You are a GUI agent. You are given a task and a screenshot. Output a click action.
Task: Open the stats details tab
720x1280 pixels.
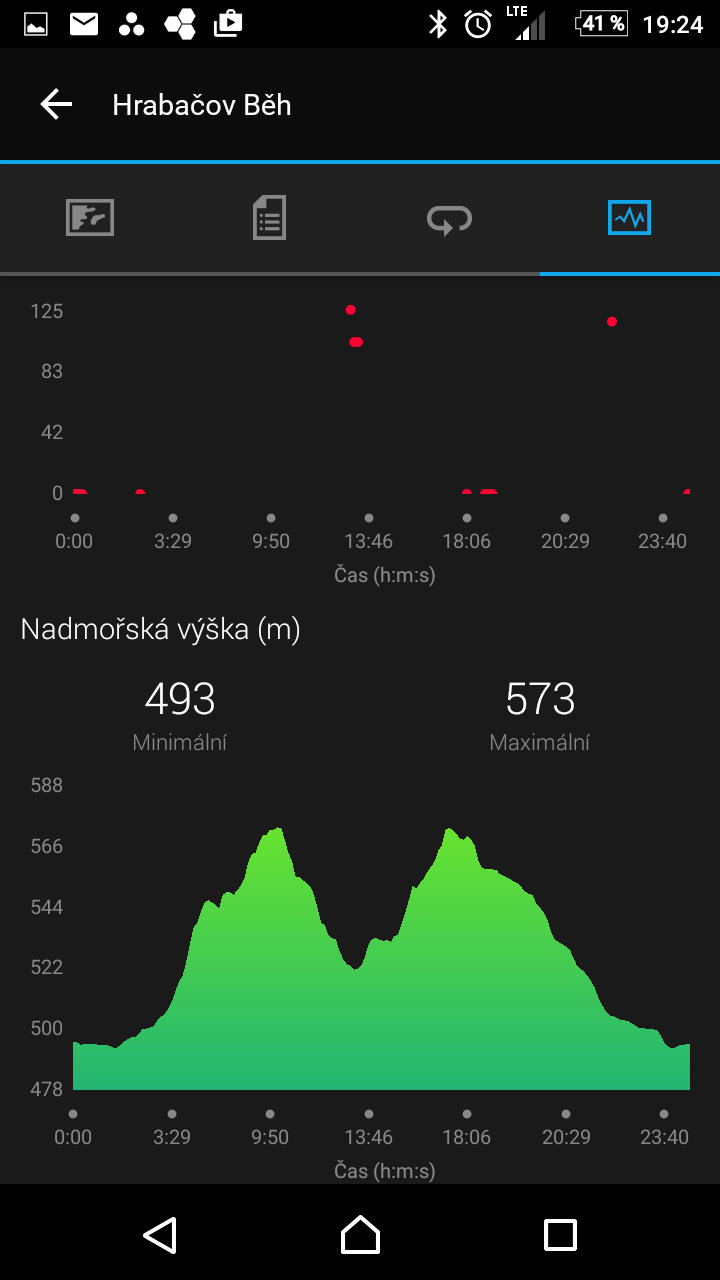tap(269, 217)
